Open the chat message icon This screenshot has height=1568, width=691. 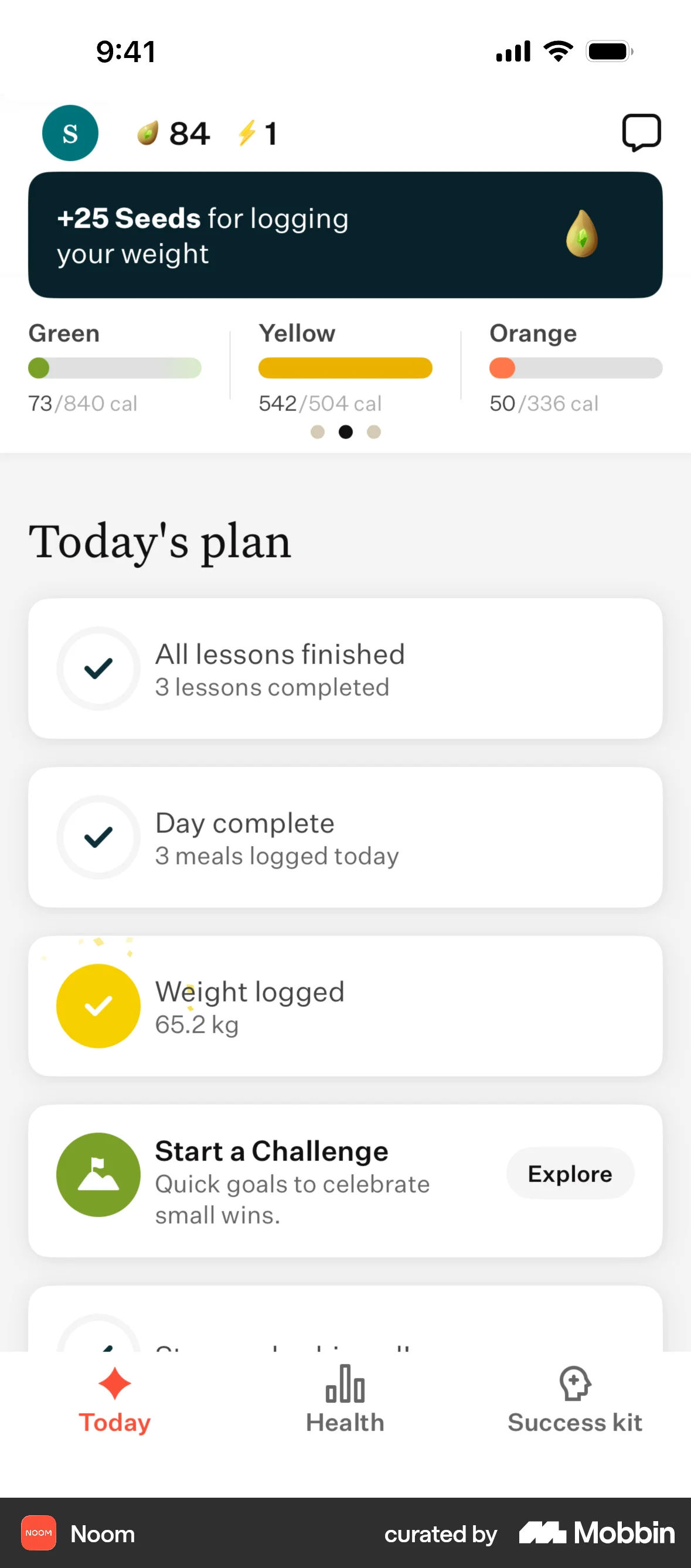(x=641, y=132)
